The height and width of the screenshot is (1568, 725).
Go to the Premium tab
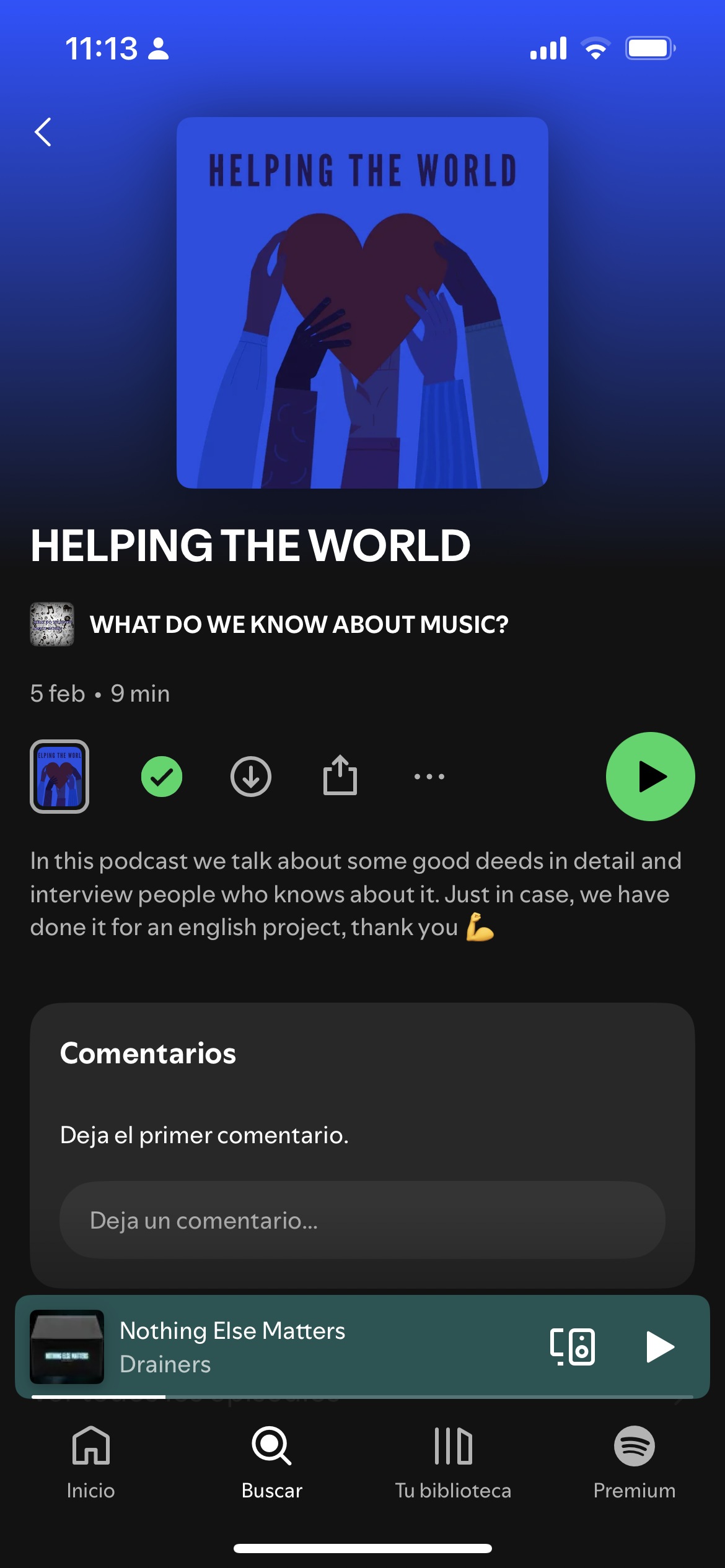click(634, 1463)
